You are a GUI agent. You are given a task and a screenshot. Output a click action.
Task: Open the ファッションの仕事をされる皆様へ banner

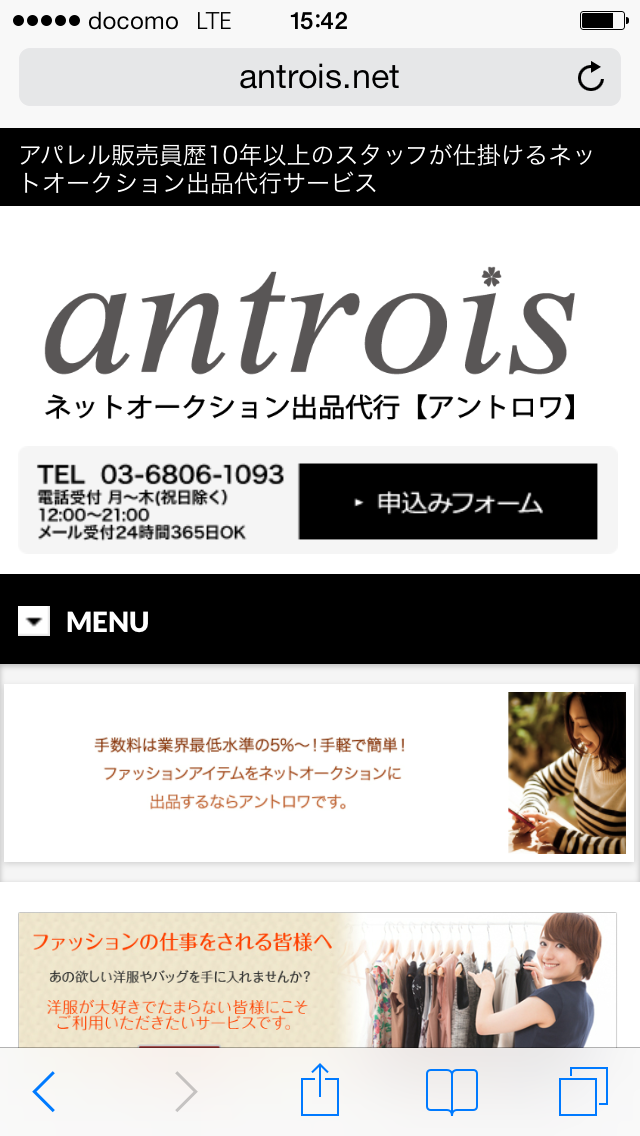pos(317,980)
